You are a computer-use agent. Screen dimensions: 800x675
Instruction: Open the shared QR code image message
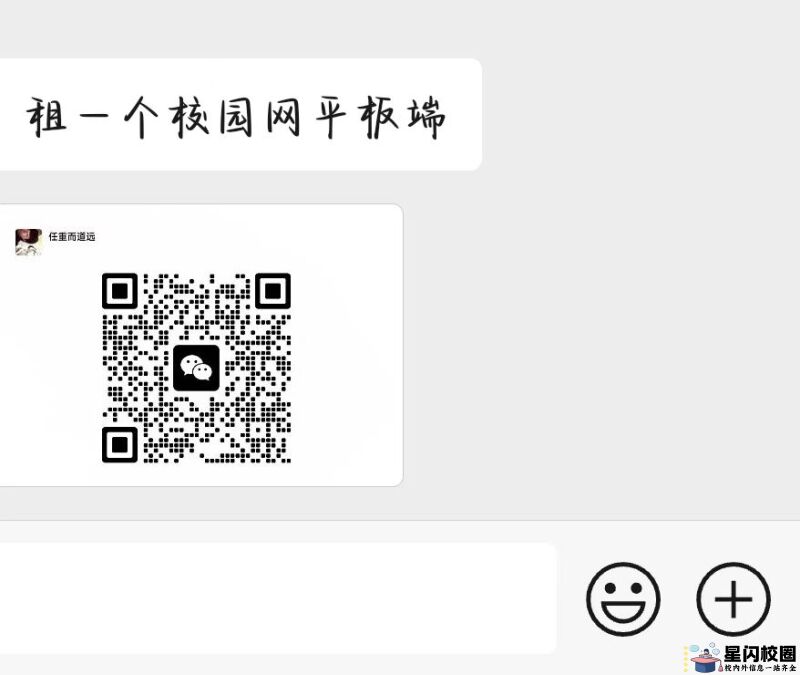coord(197,366)
